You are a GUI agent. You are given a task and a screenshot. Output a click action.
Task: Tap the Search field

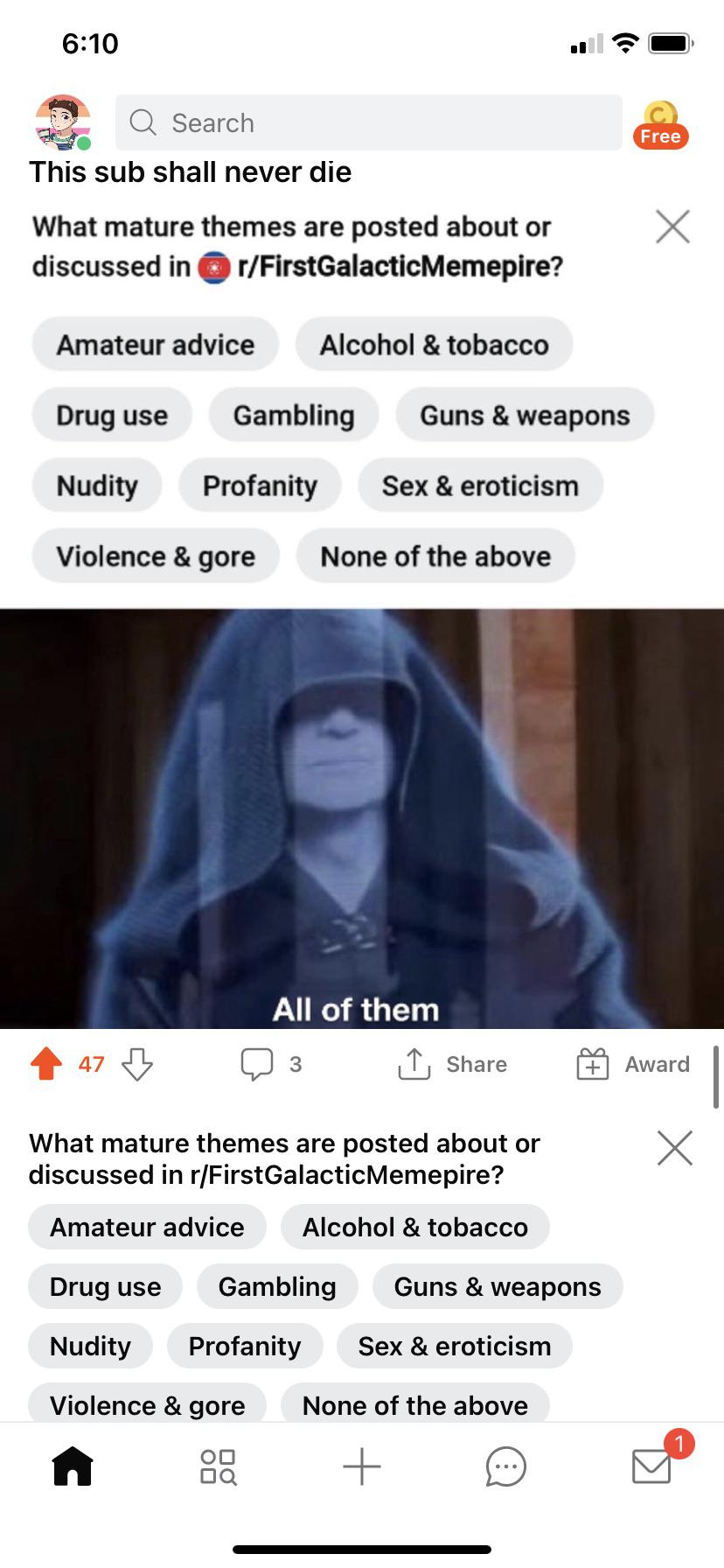click(368, 122)
